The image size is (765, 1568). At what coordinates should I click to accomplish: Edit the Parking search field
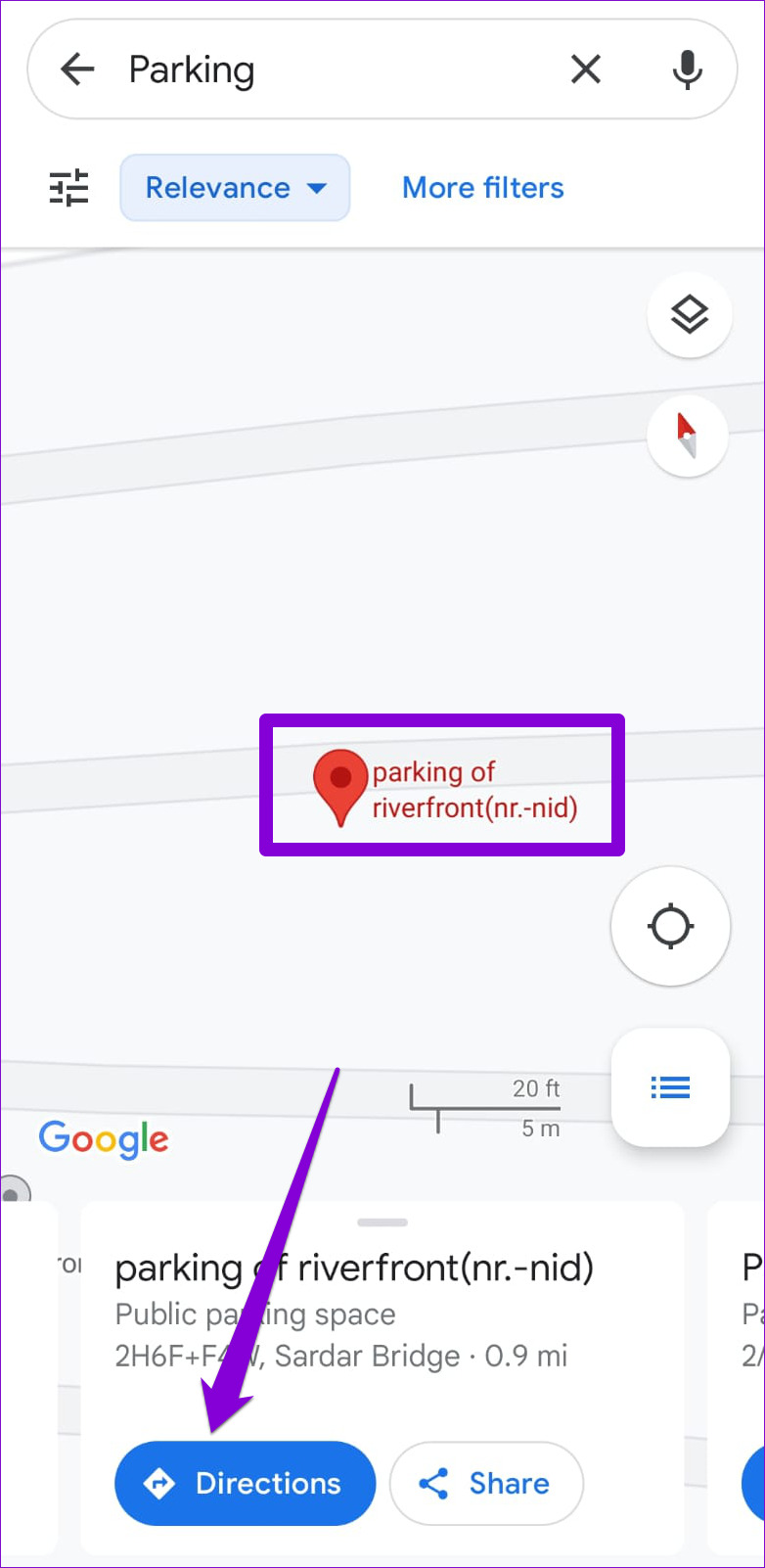(333, 69)
